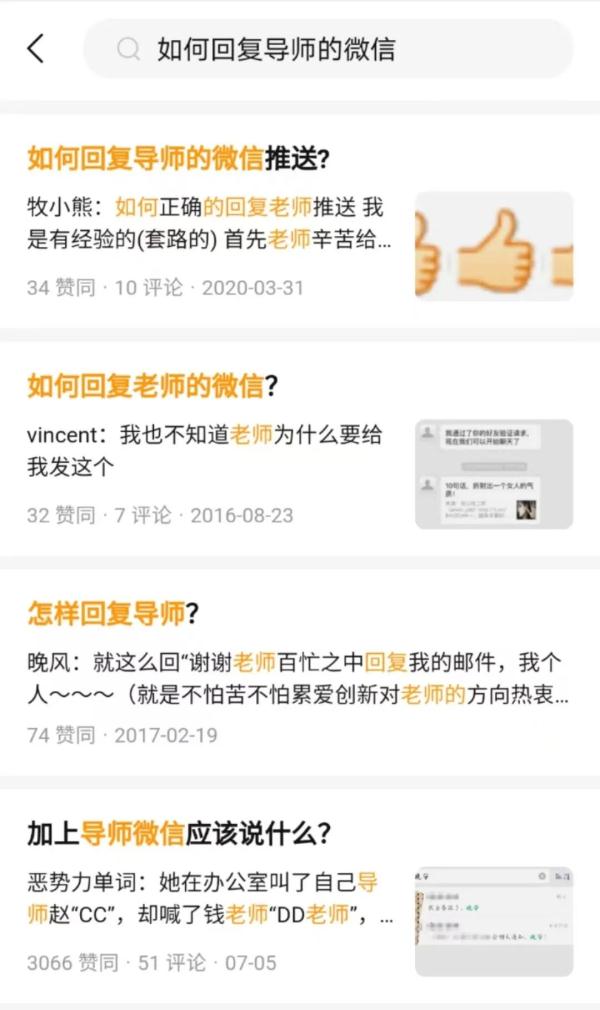Open result 如何回复导师的微信推送?
Viewport: 600px width, 1010px height.
click(x=178, y=158)
